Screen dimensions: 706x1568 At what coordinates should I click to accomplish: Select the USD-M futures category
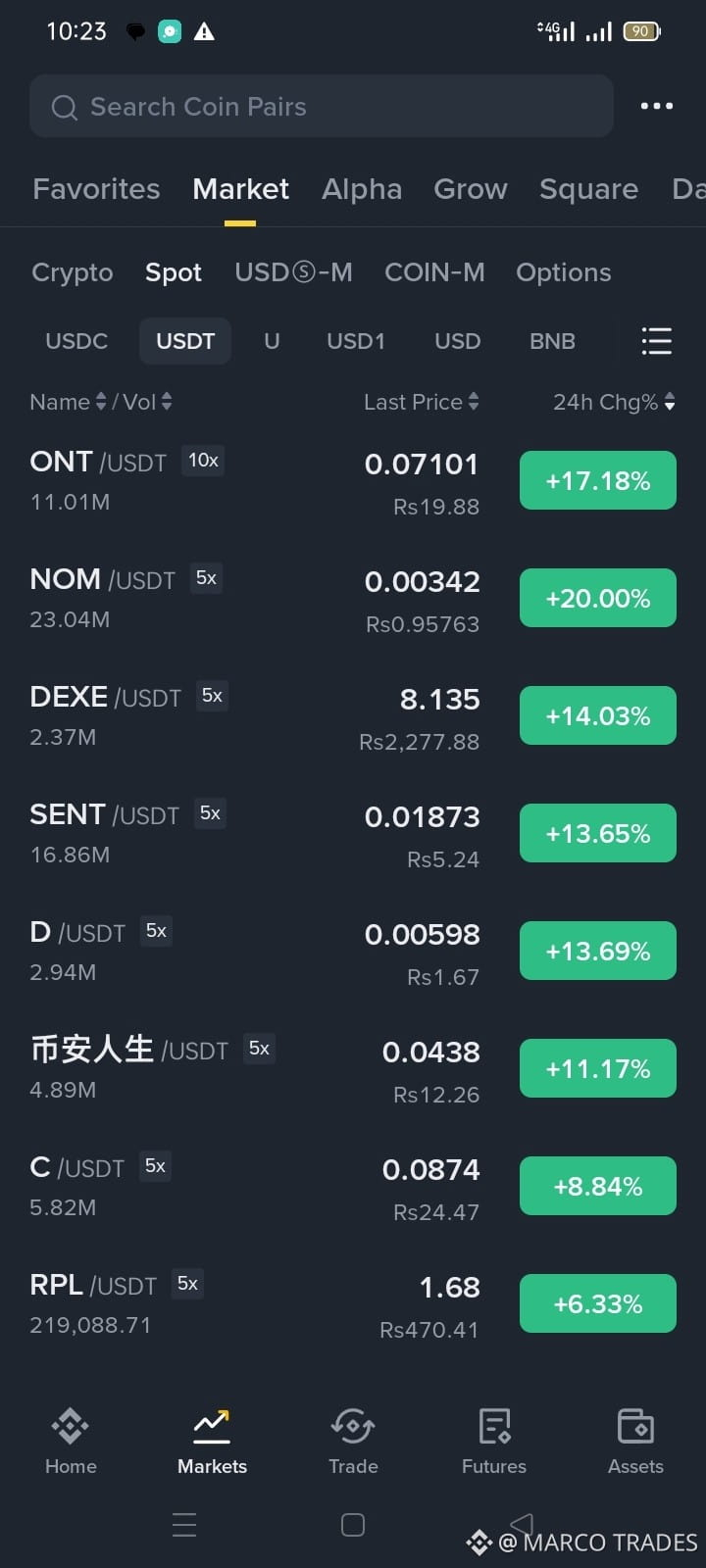293,272
